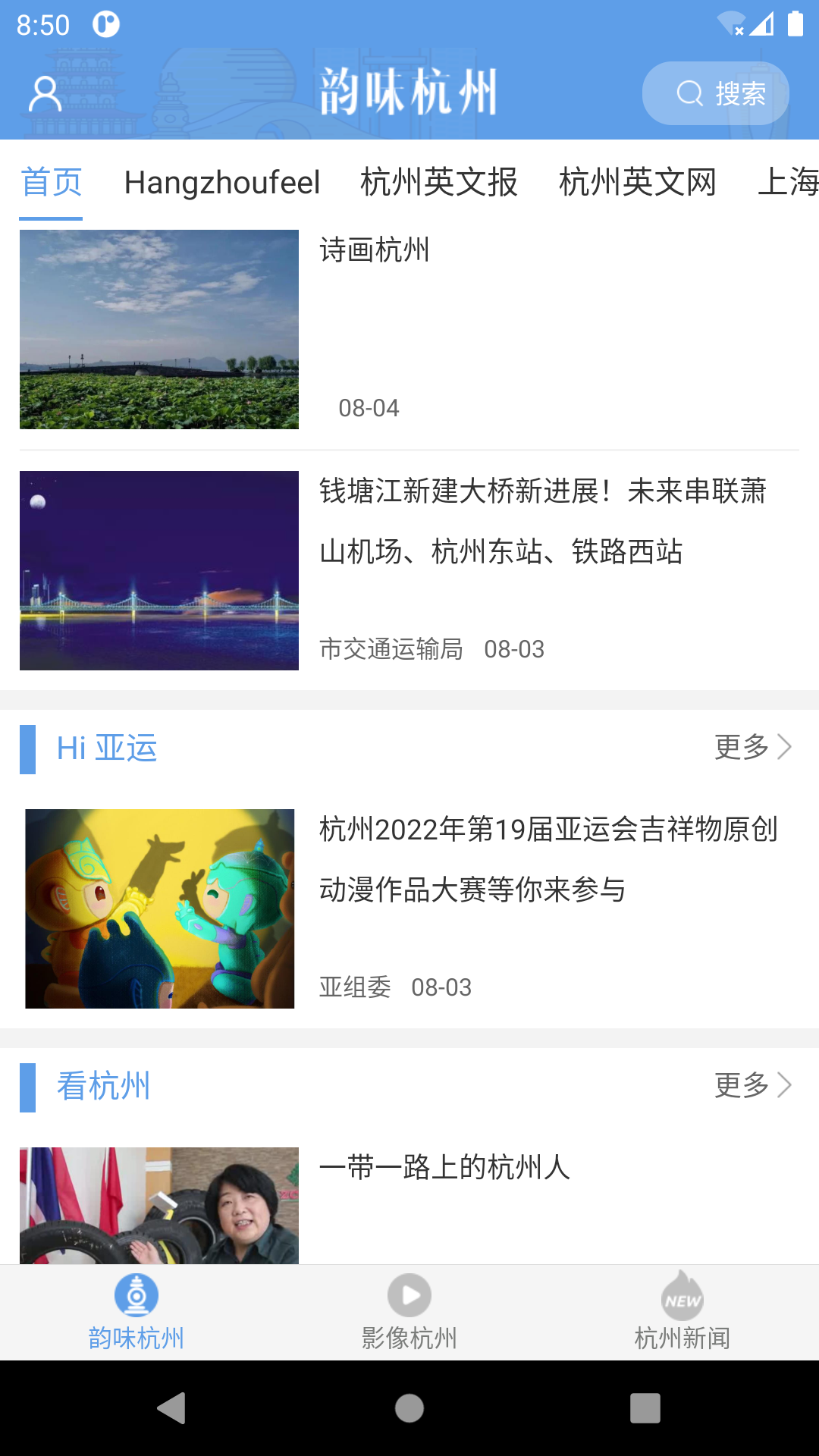Open the 搜索 search box

[x=715, y=93]
